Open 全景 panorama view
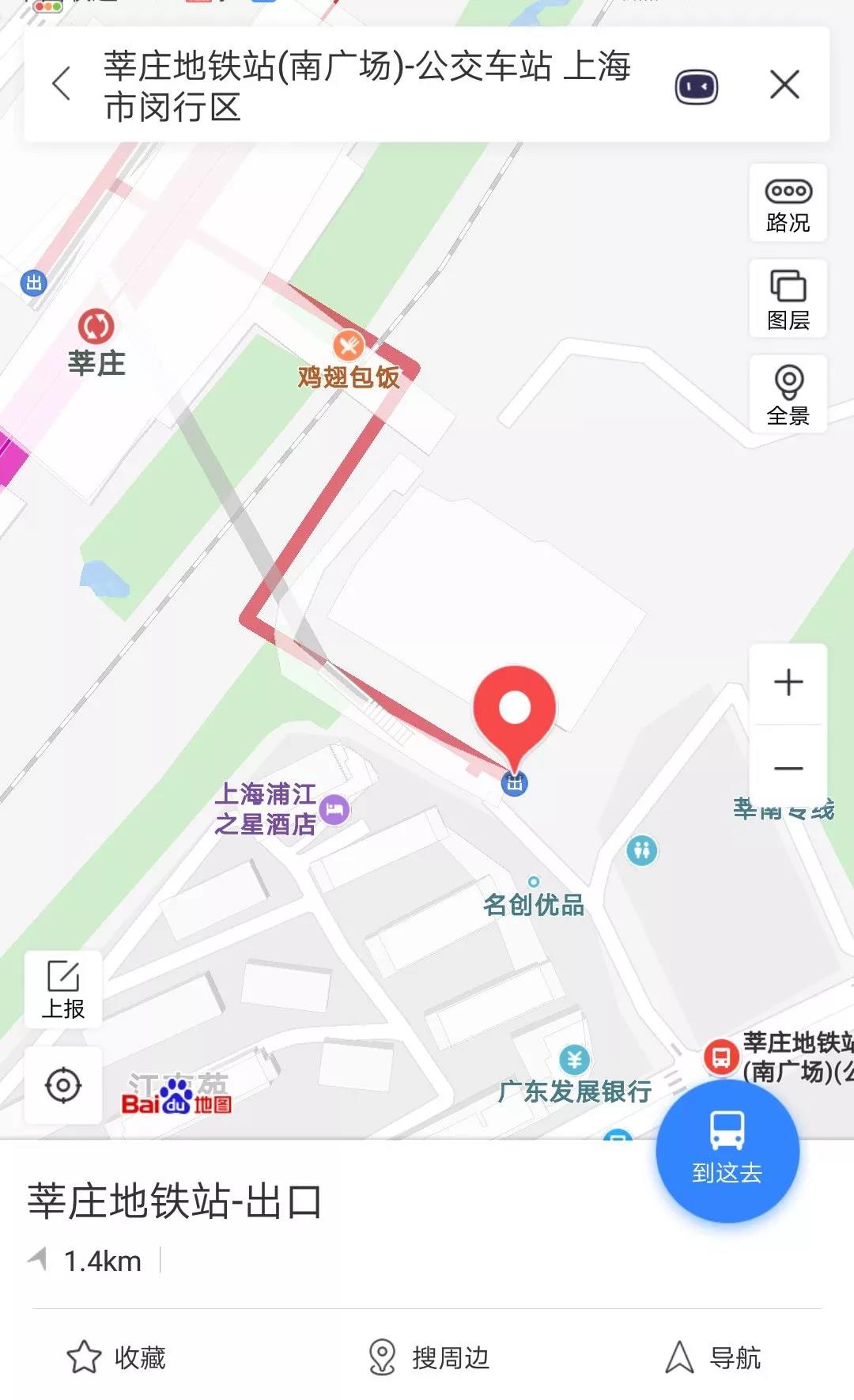 tap(788, 395)
